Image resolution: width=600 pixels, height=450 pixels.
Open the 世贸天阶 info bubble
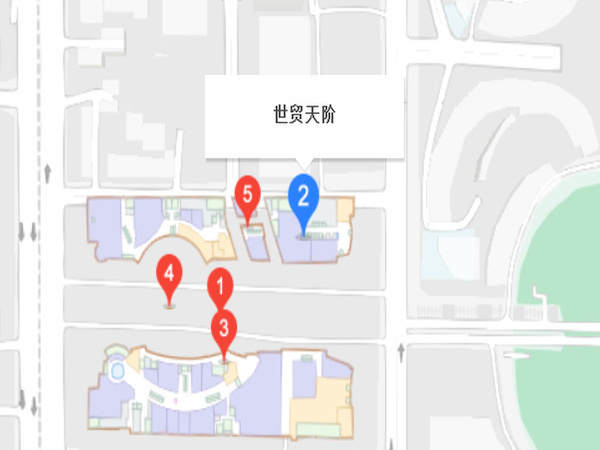(305, 116)
